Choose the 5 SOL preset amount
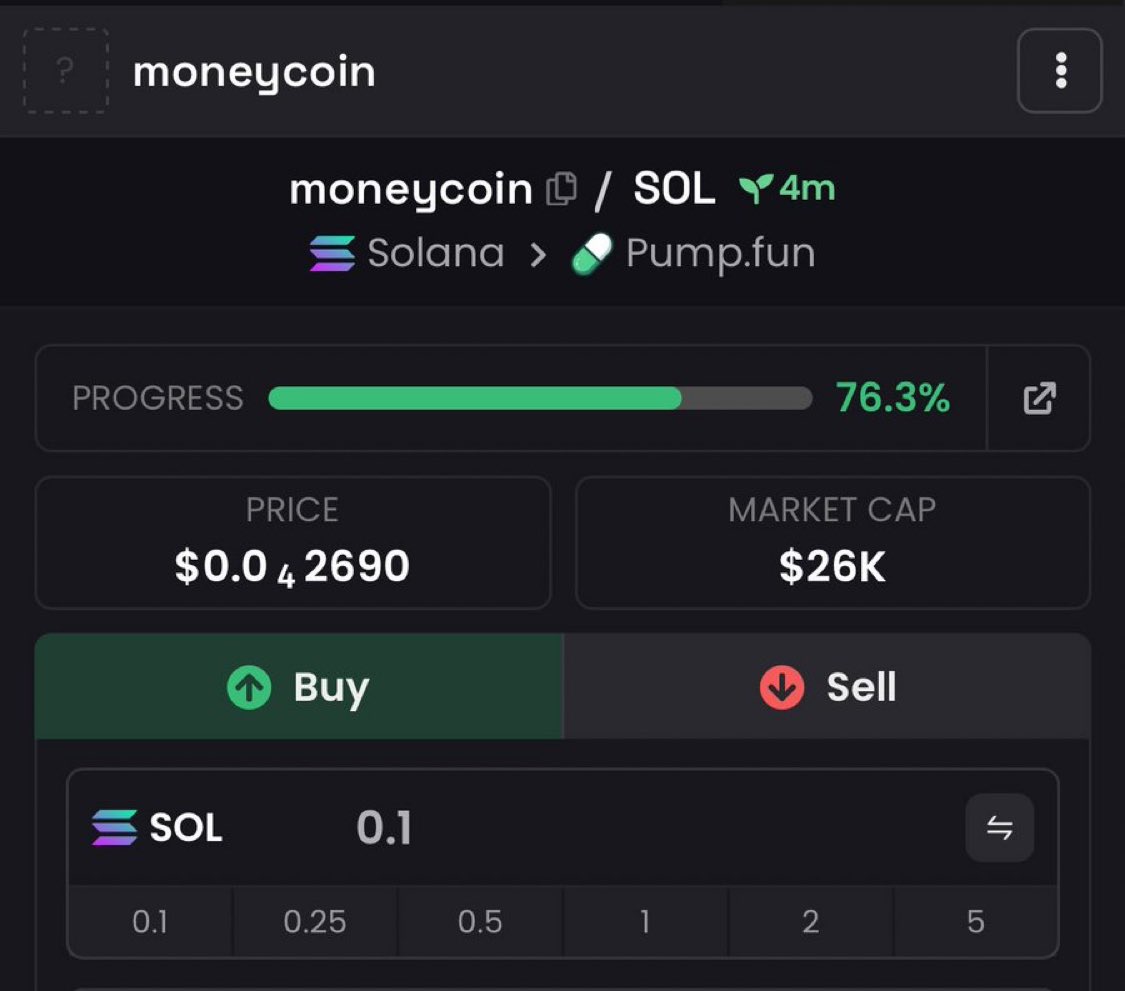Image resolution: width=1125 pixels, height=991 pixels. (x=975, y=921)
